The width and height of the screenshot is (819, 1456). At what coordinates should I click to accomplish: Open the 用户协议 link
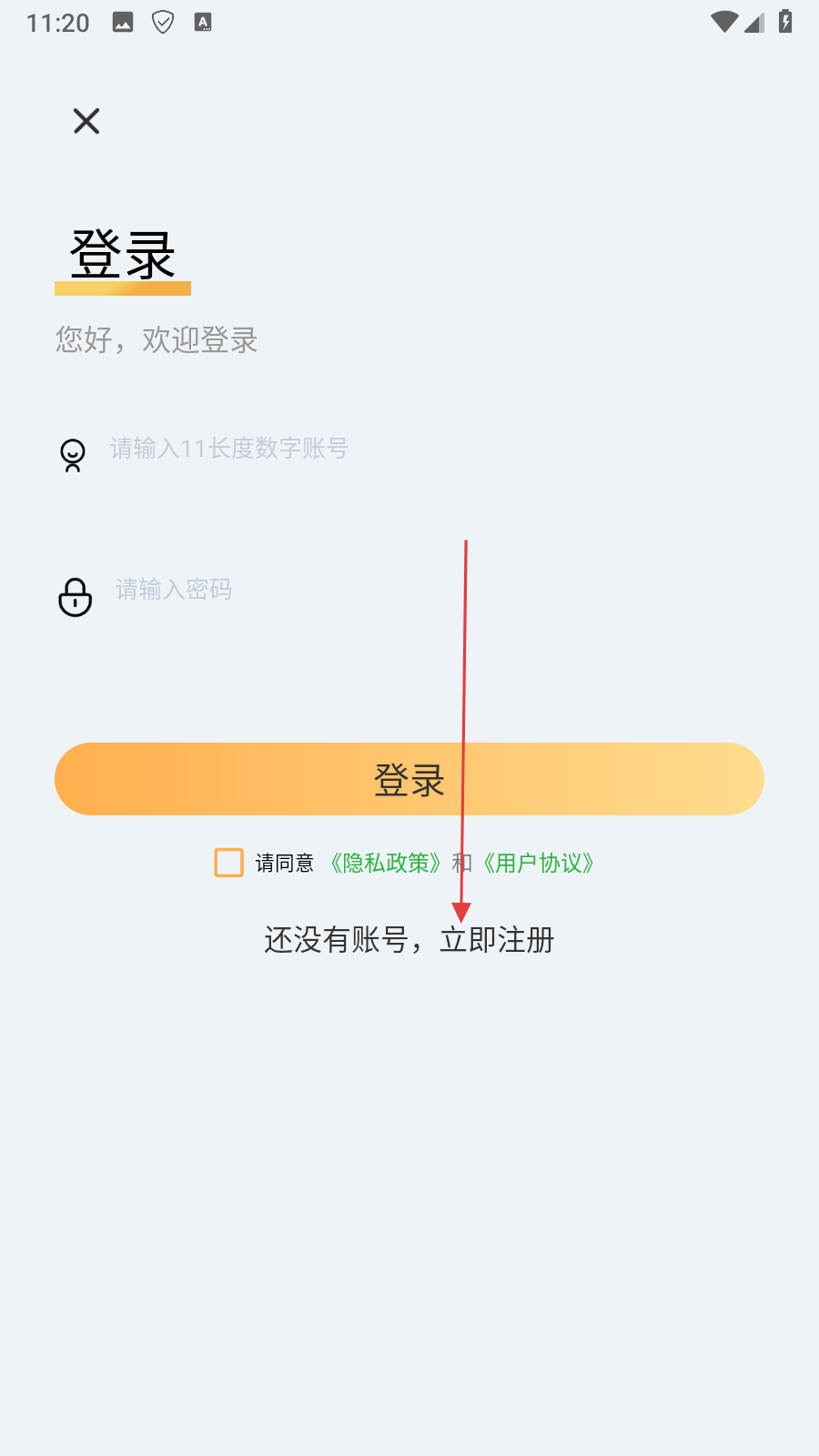coord(539,863)
